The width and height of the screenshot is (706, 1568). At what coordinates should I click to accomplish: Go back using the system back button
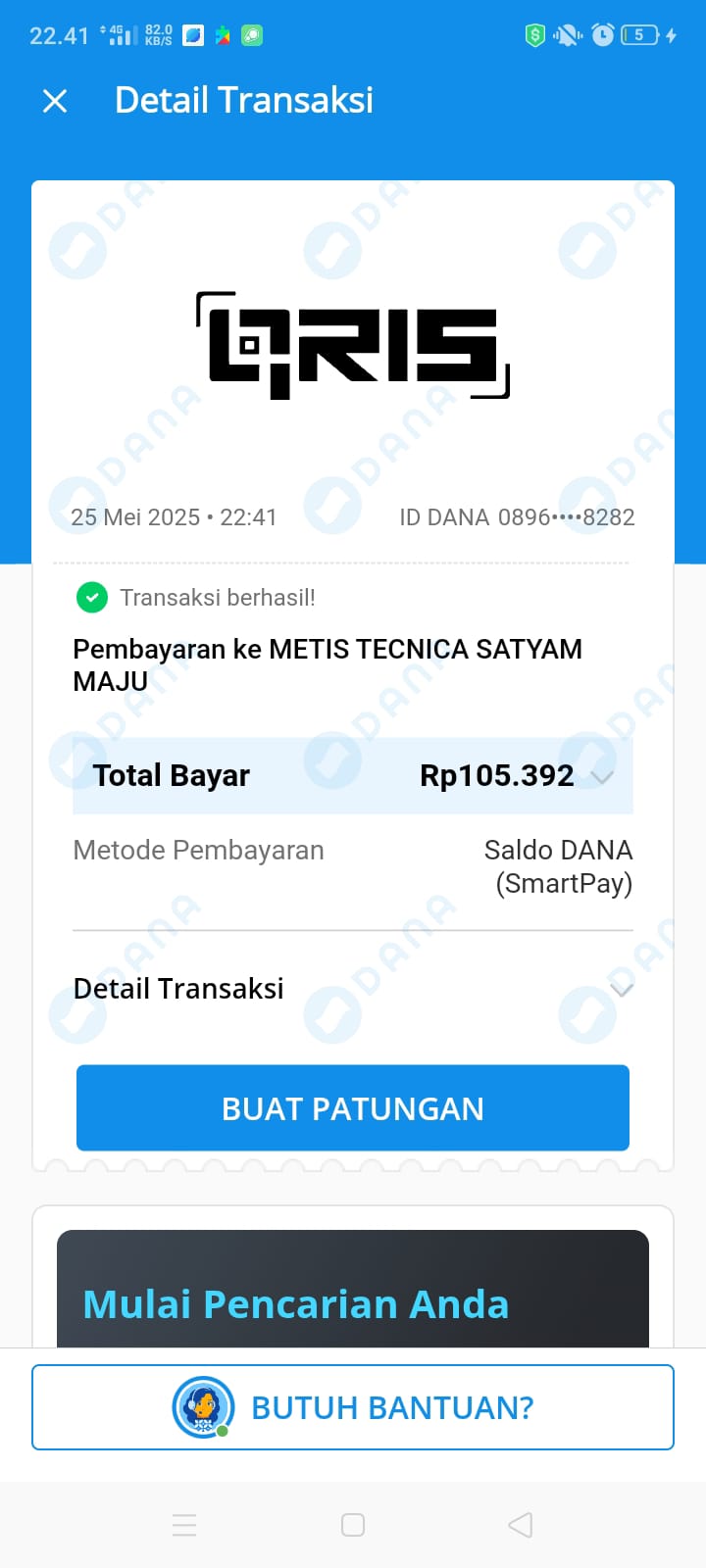pos(521,1525)
